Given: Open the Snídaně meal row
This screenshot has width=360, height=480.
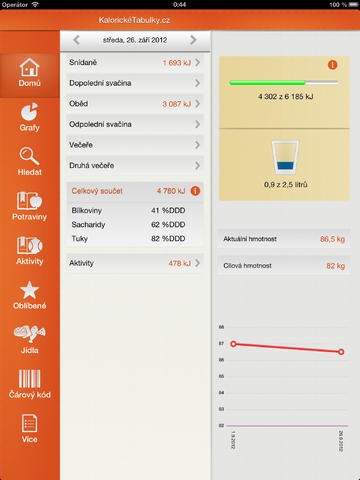Looking at the screenshot, I should (135, 63).
